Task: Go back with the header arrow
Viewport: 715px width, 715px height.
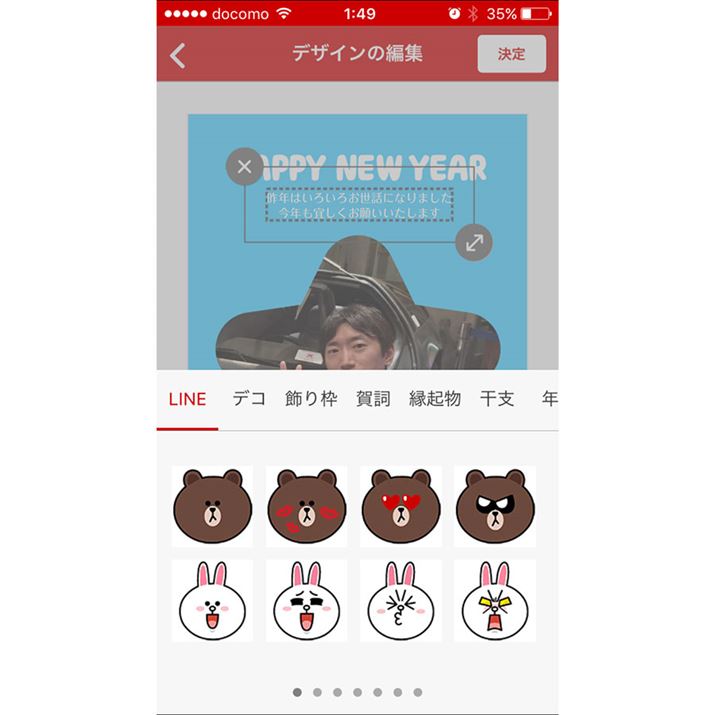Action: [178, 55]
